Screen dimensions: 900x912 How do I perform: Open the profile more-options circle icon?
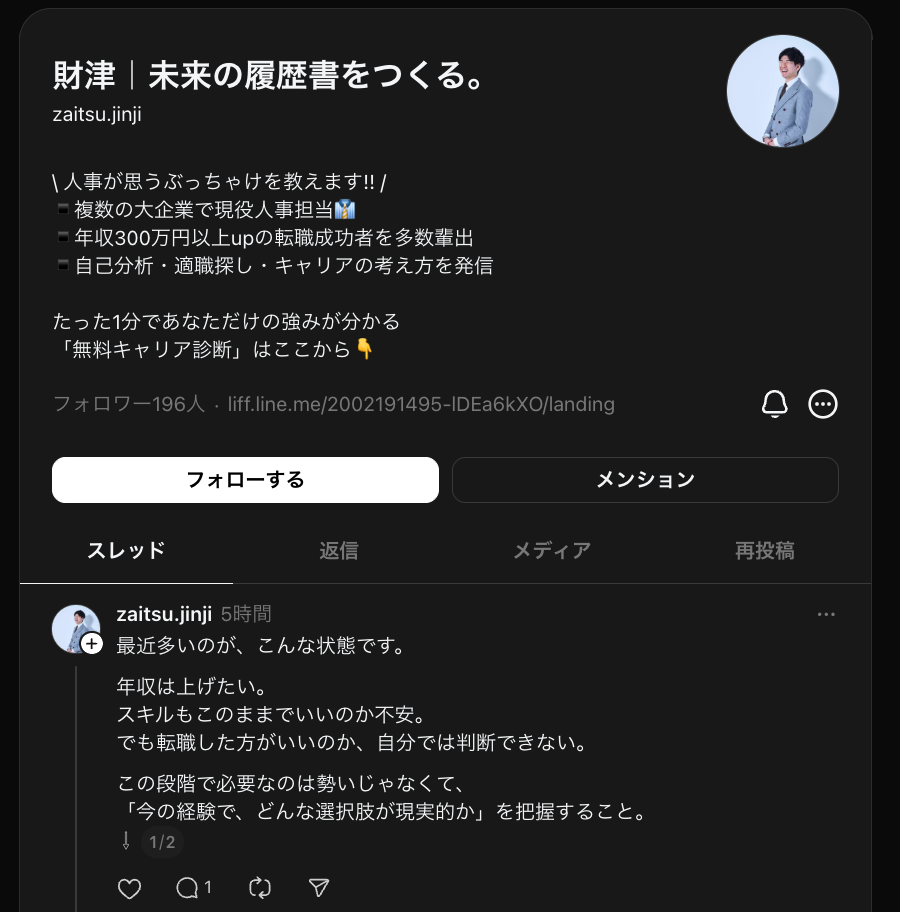(x=823, y=404)
